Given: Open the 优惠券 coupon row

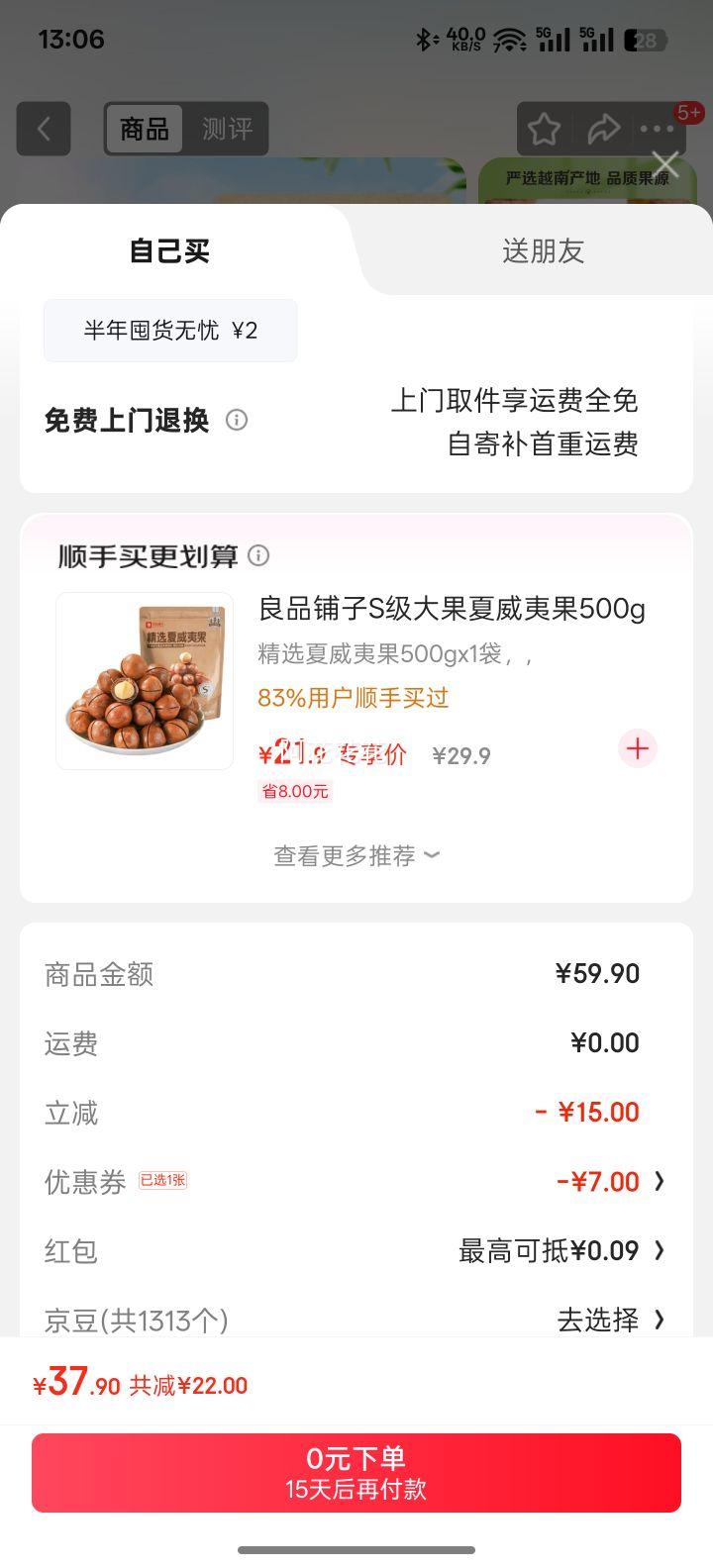Looking at the screenshot, I should pyautogui.click(x=356, y=1181).
